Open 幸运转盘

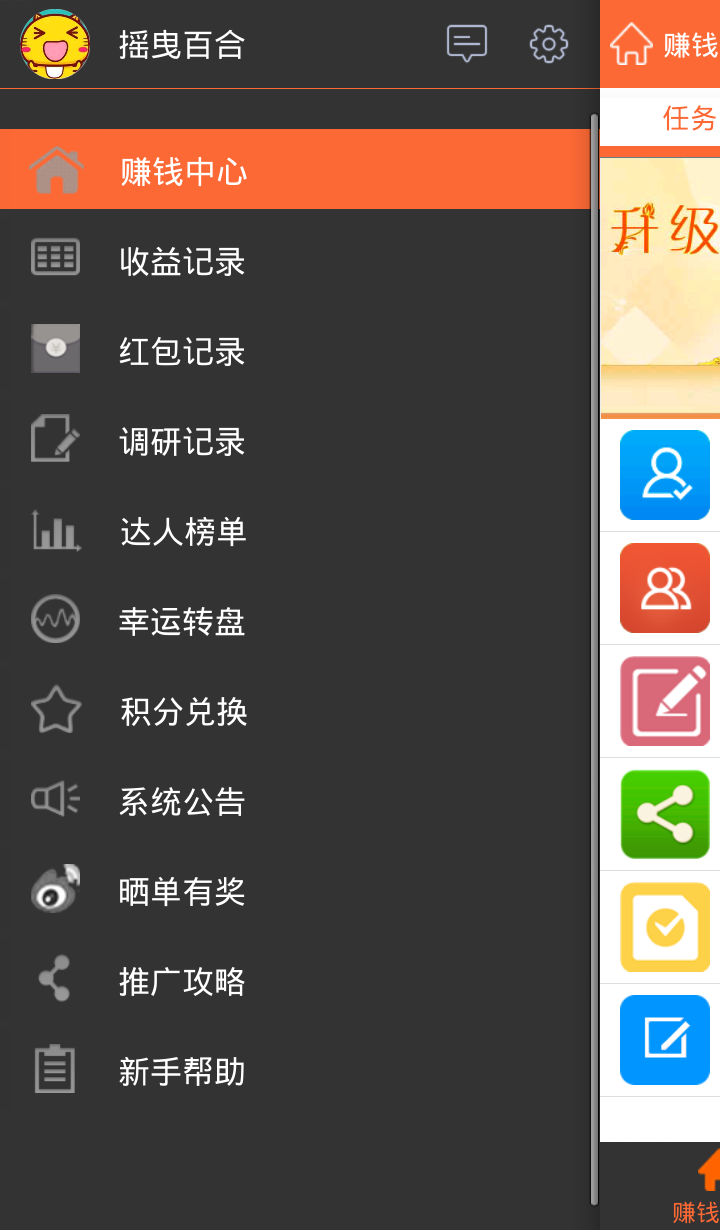click(295, 621)
